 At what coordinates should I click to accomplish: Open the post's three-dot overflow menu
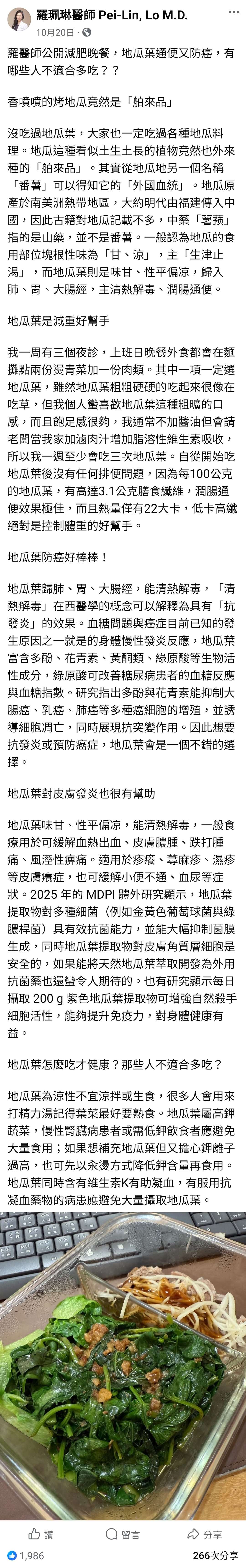[x=233, y=12]
